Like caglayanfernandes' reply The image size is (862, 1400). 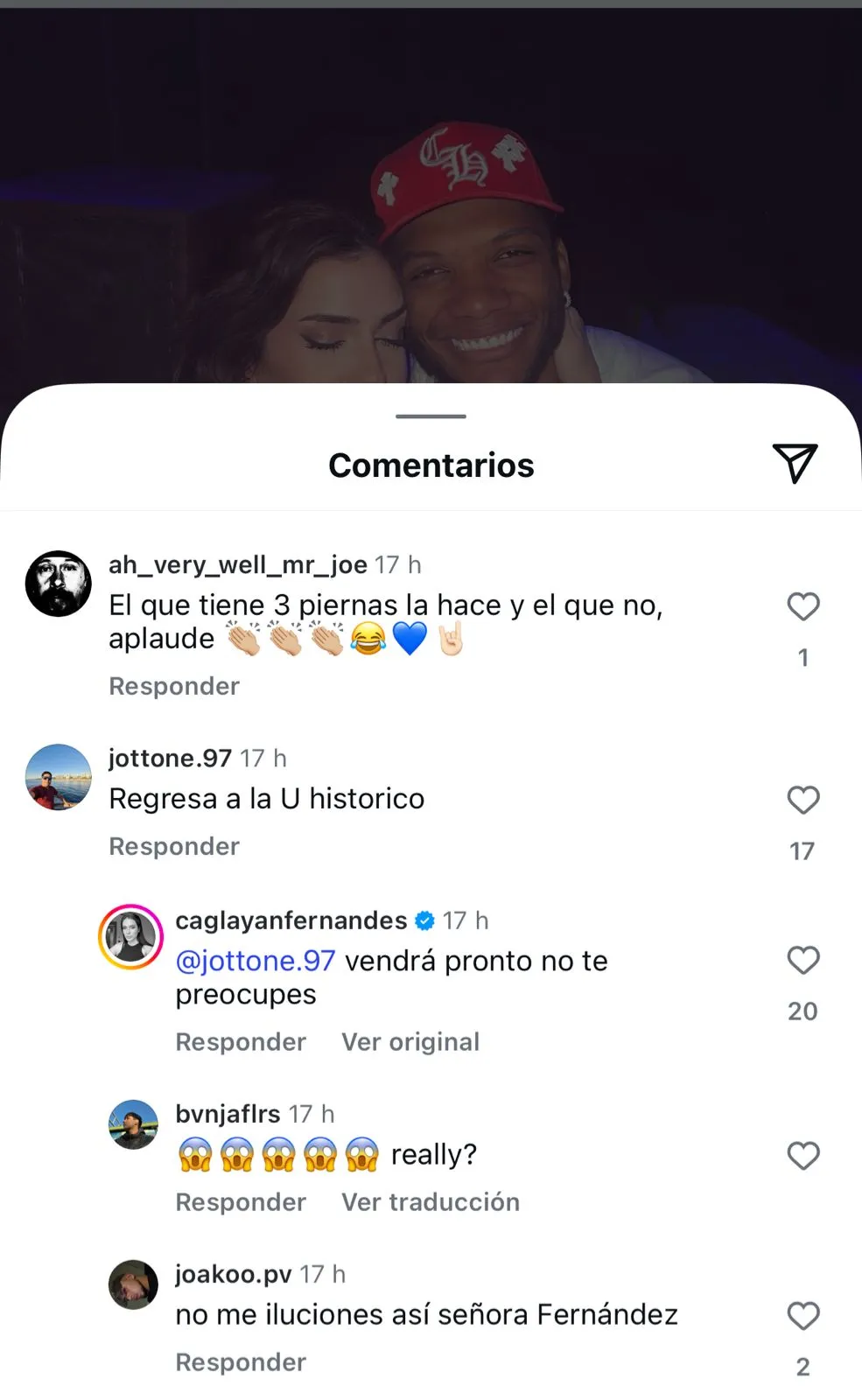[x=802, y=960]
